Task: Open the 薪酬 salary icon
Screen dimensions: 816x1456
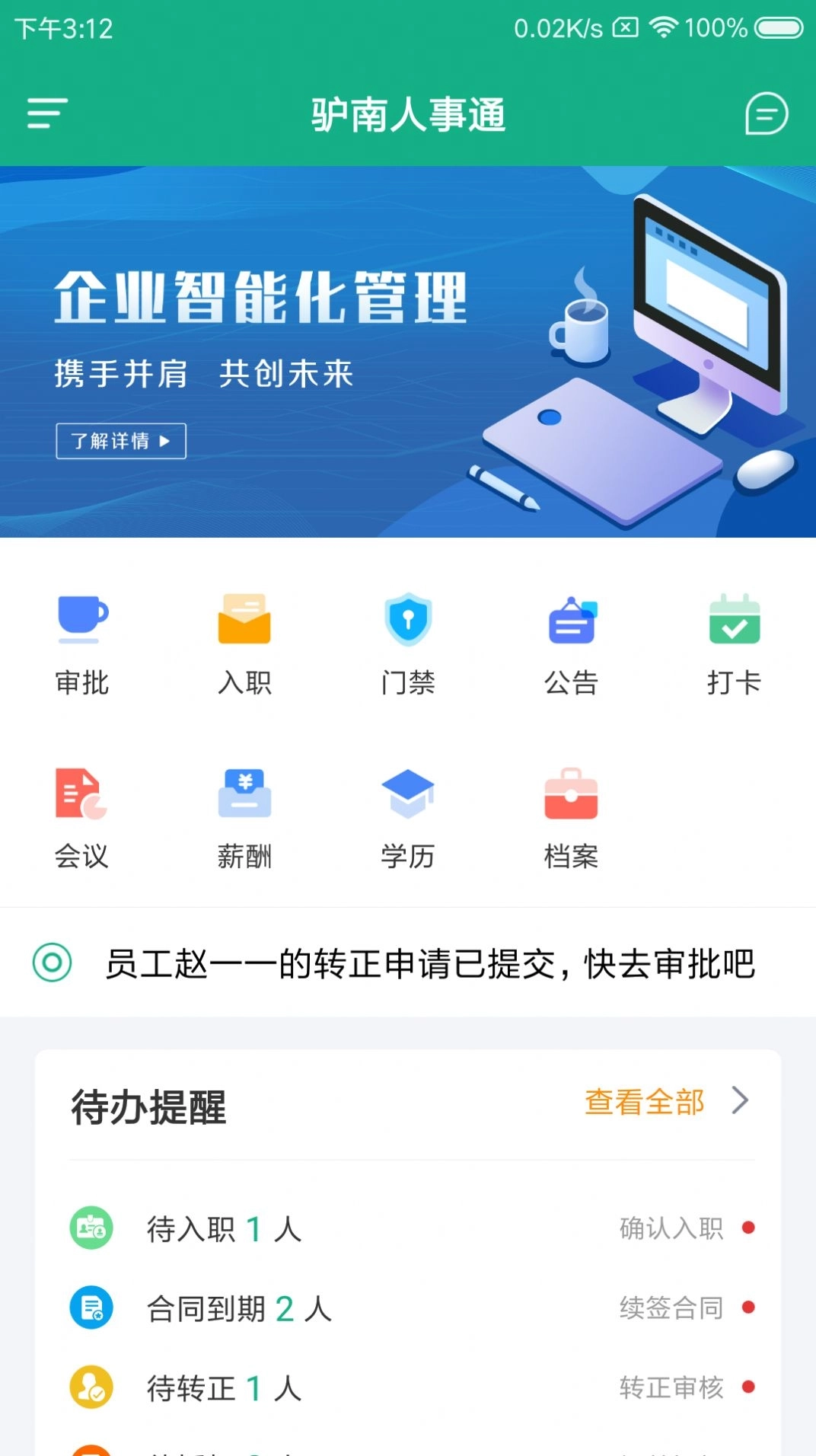Action: click(x=245, y=819)
